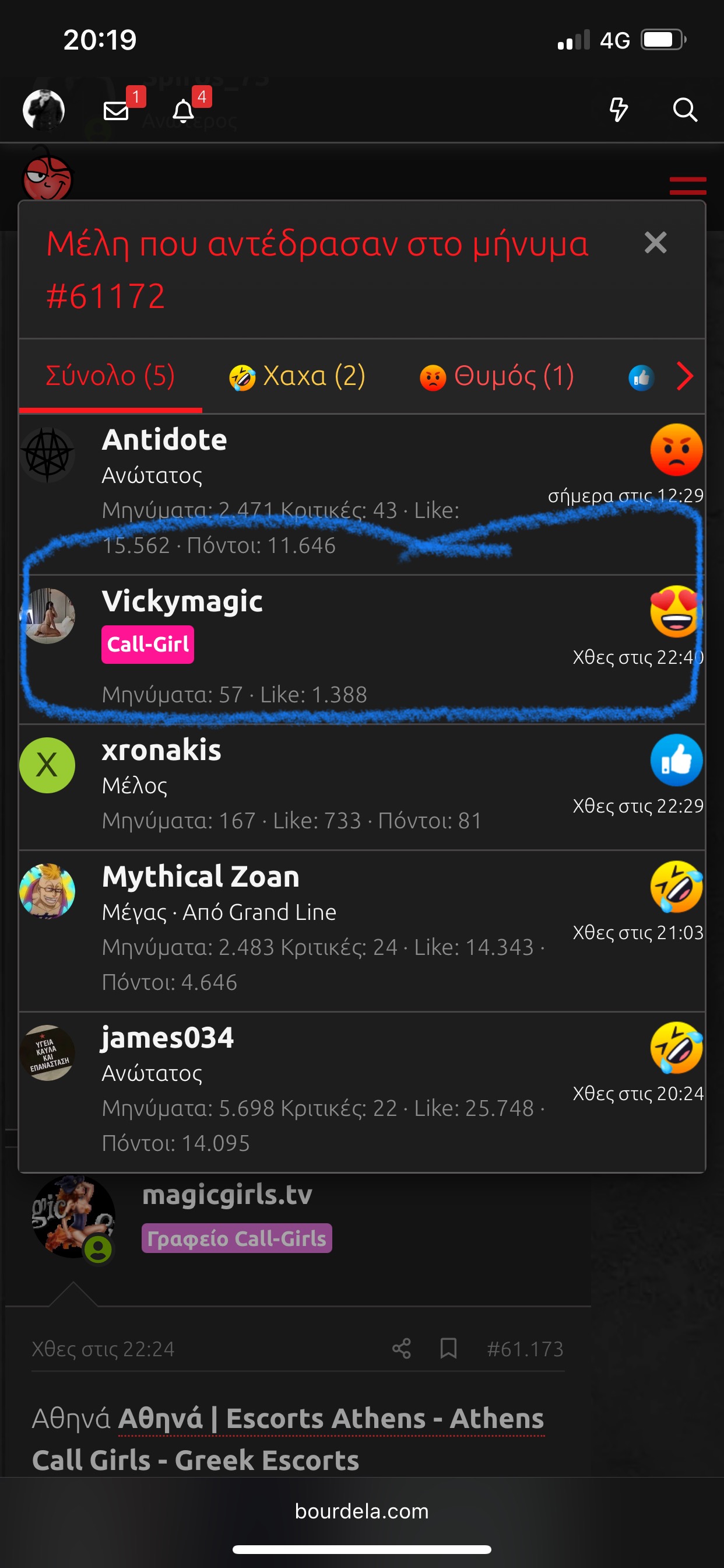Open Mythical Zoan's profile
Screen dimensions: 724x1568
(200, 877)
